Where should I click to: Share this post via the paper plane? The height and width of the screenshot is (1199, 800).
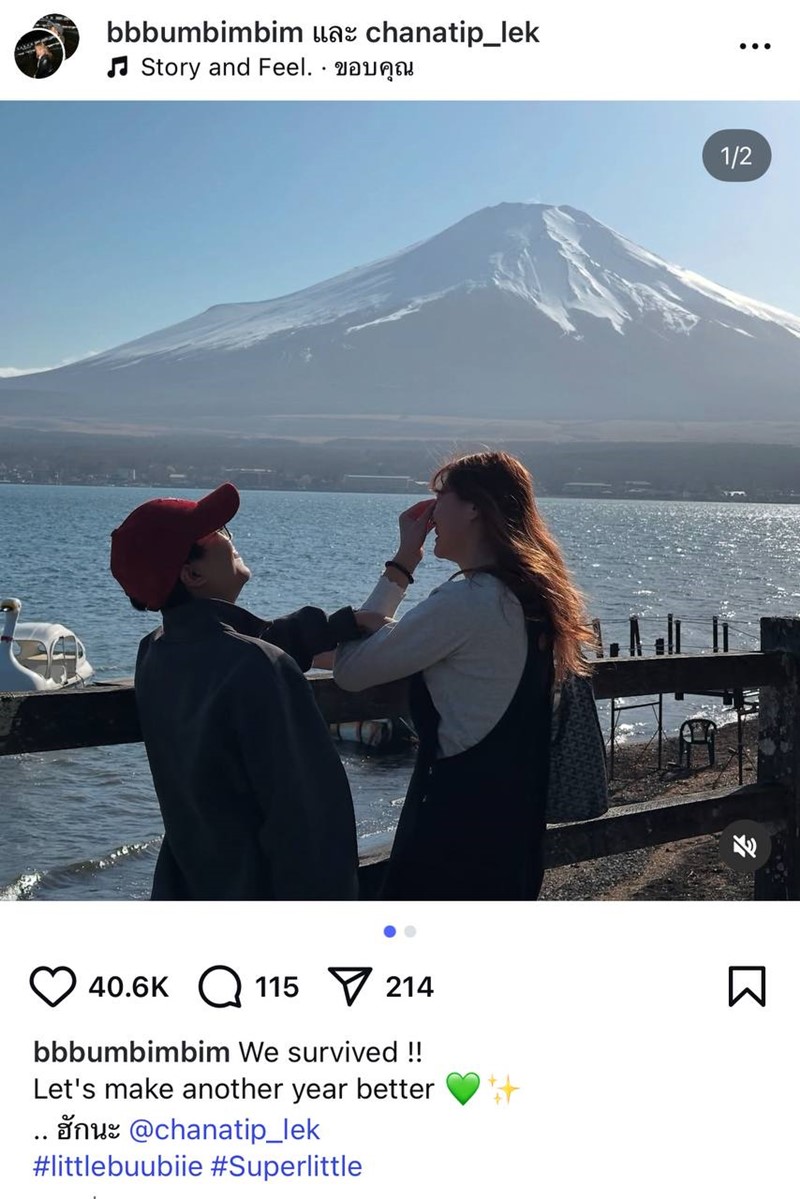coord(350,987)
